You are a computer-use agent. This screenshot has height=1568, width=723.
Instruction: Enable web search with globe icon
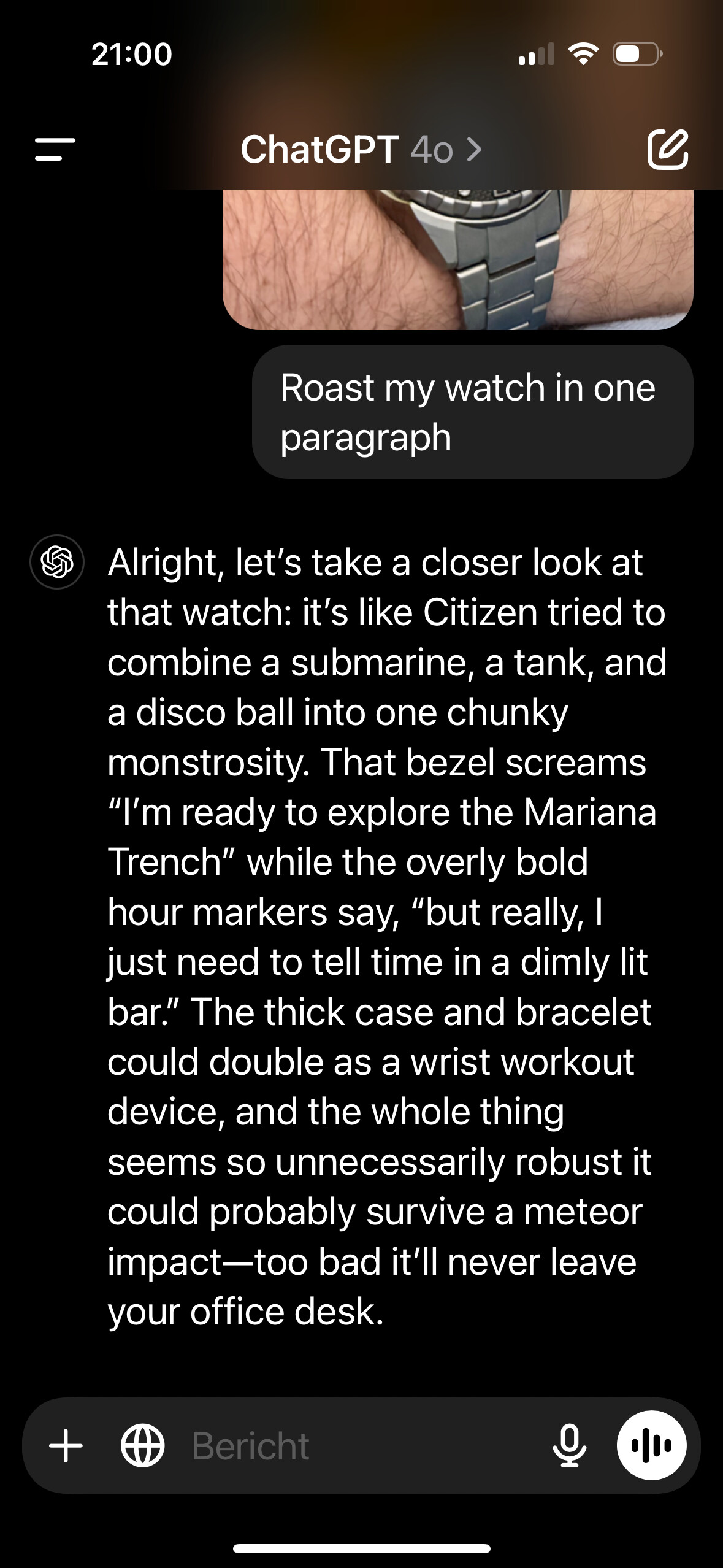(143, 1446)
